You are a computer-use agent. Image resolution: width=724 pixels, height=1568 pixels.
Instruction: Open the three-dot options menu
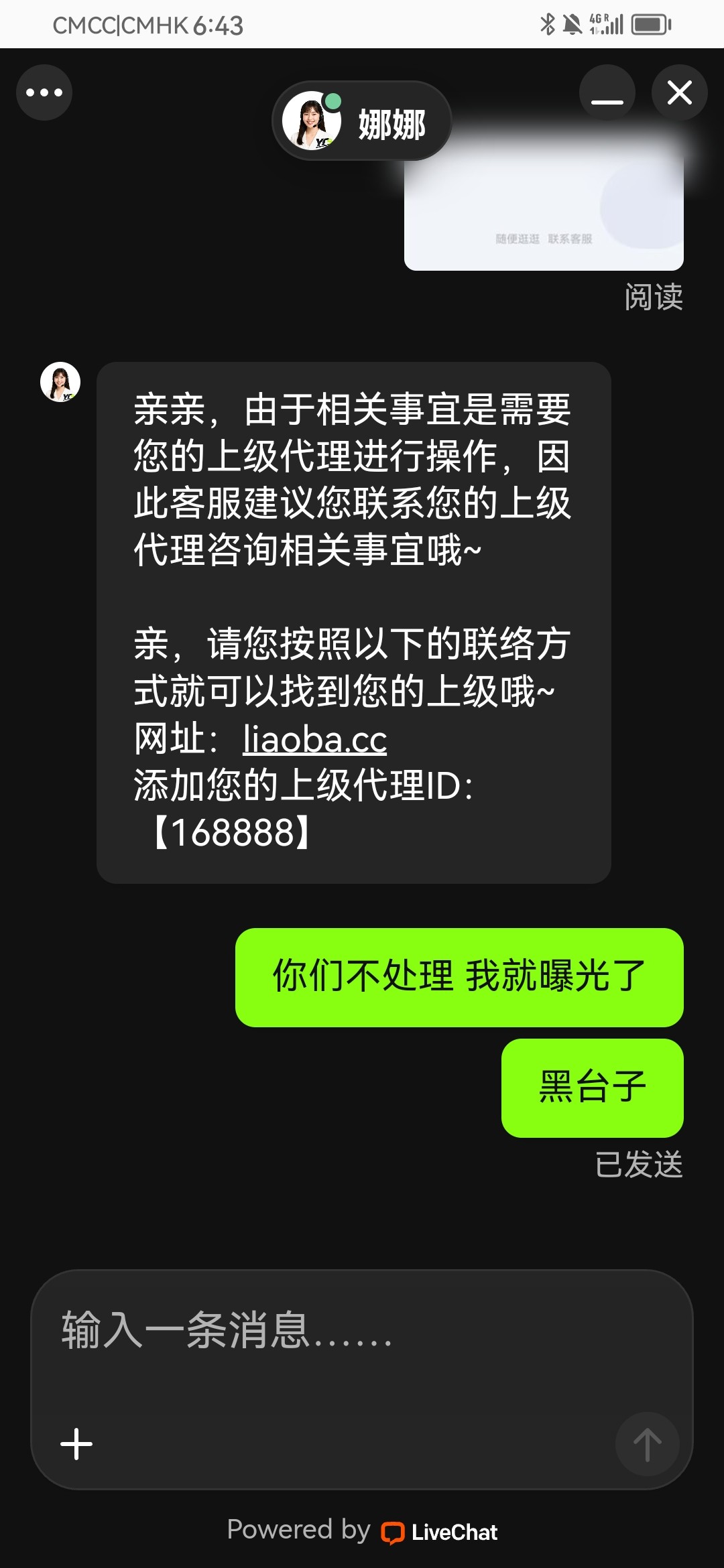pos(43,92)
